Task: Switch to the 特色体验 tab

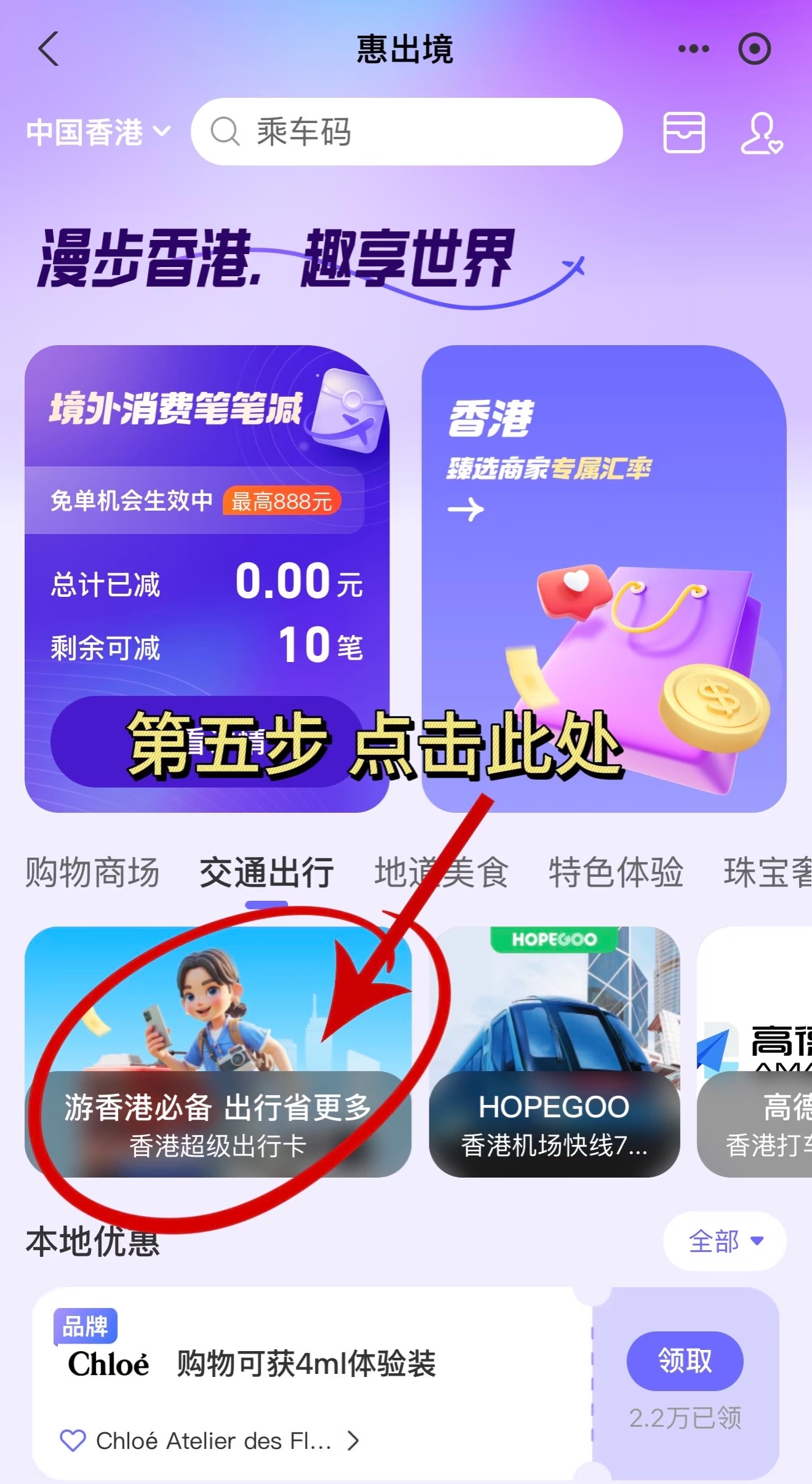Action: (x=616, y=872)
